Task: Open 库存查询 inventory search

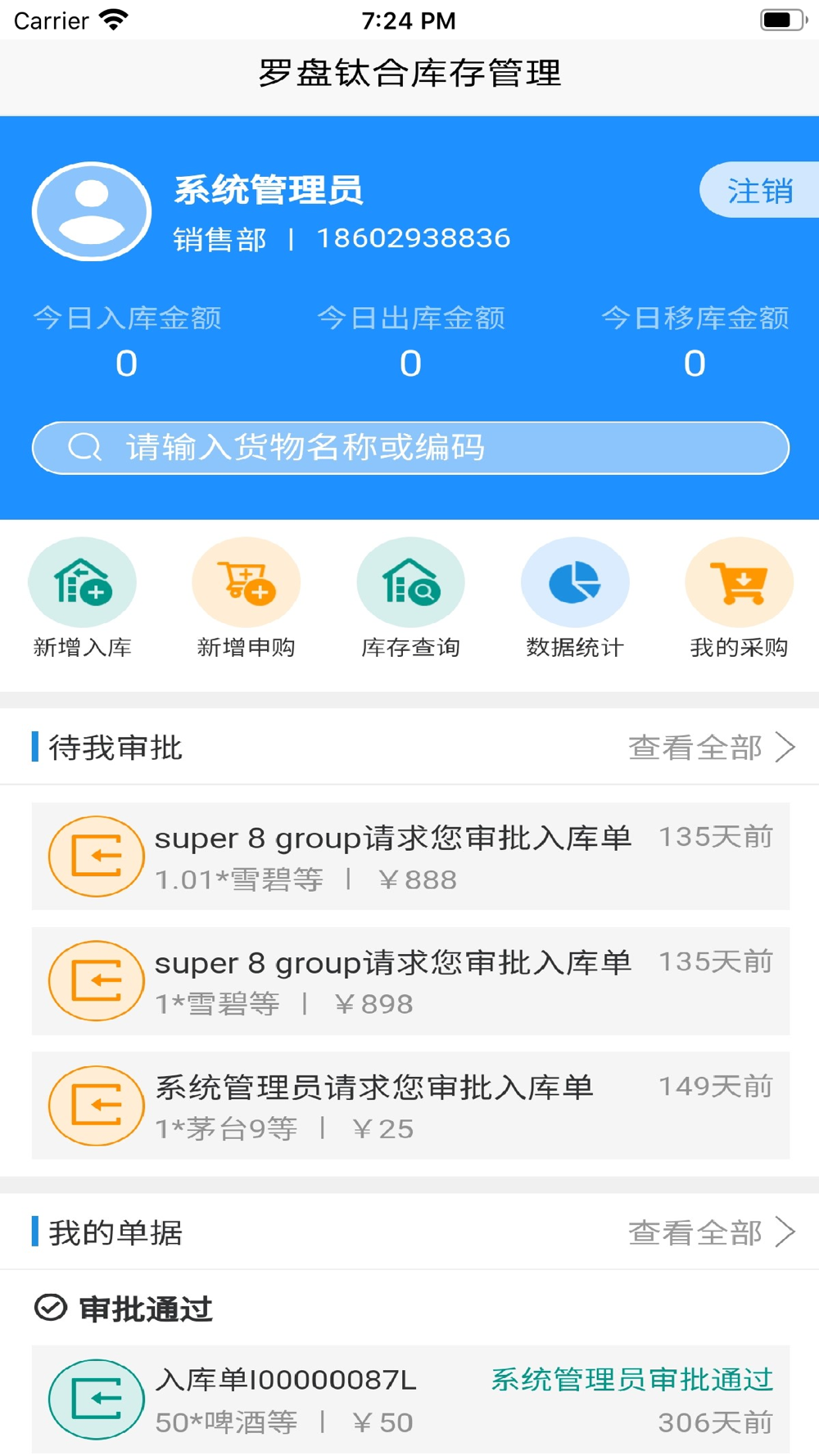Action: [x=410, y=599]
